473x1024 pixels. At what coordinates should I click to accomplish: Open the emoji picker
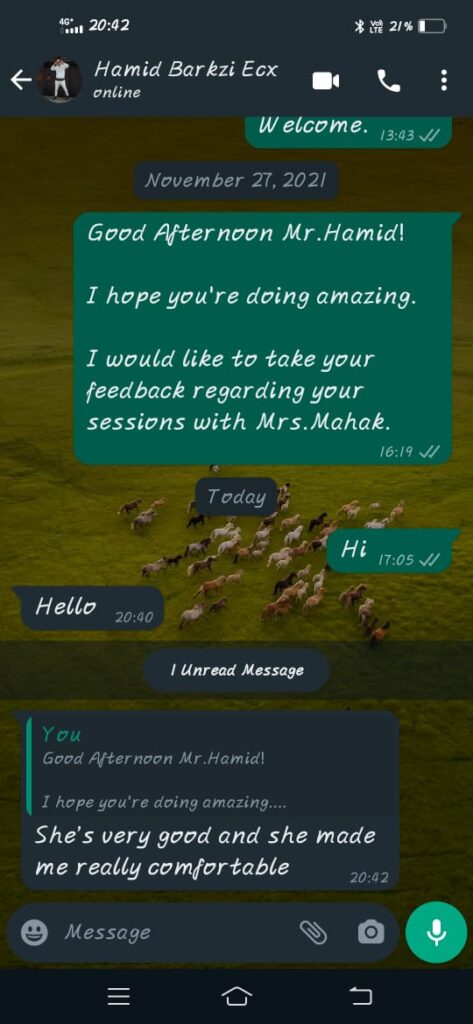(34, 932)
